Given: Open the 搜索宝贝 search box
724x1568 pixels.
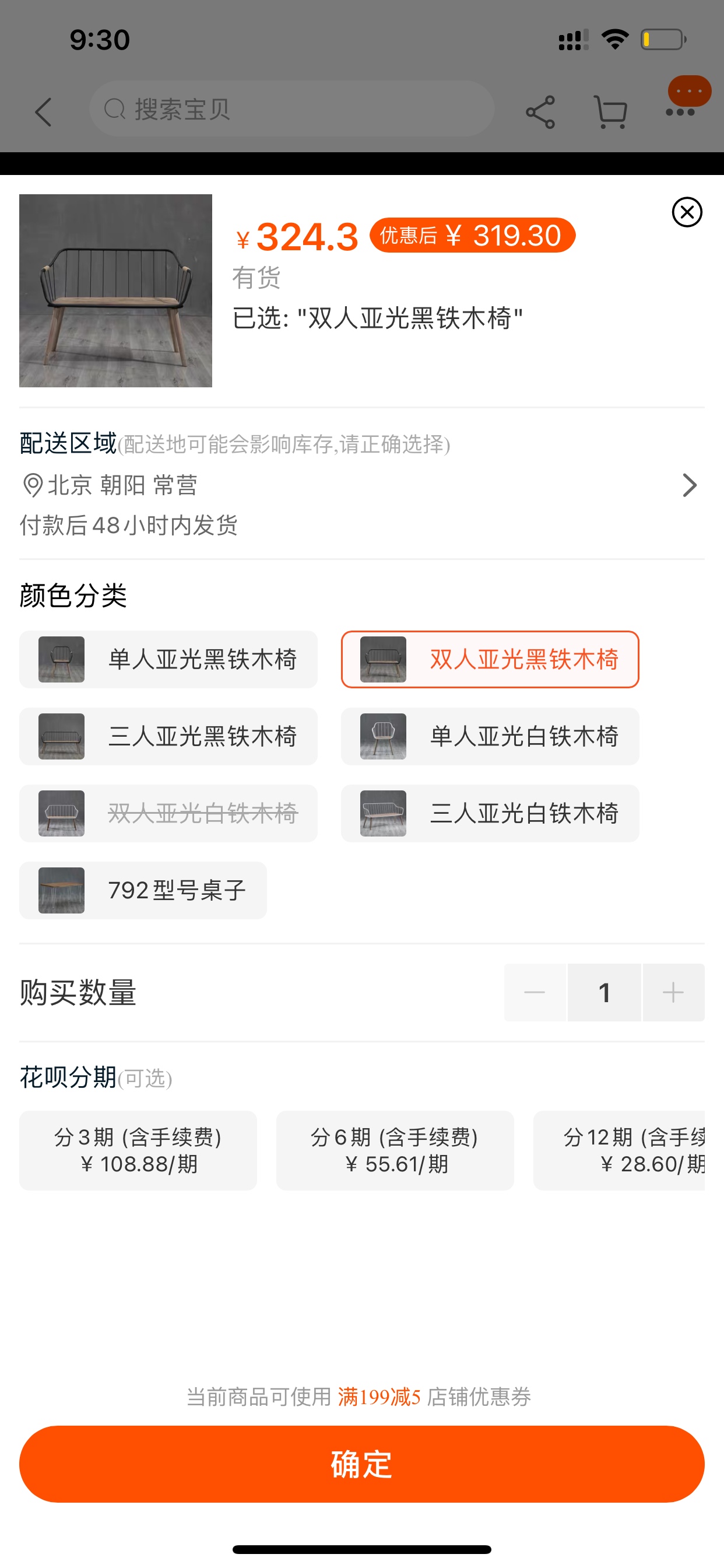Looking at the screenshot, I should (x=291, y=110).
